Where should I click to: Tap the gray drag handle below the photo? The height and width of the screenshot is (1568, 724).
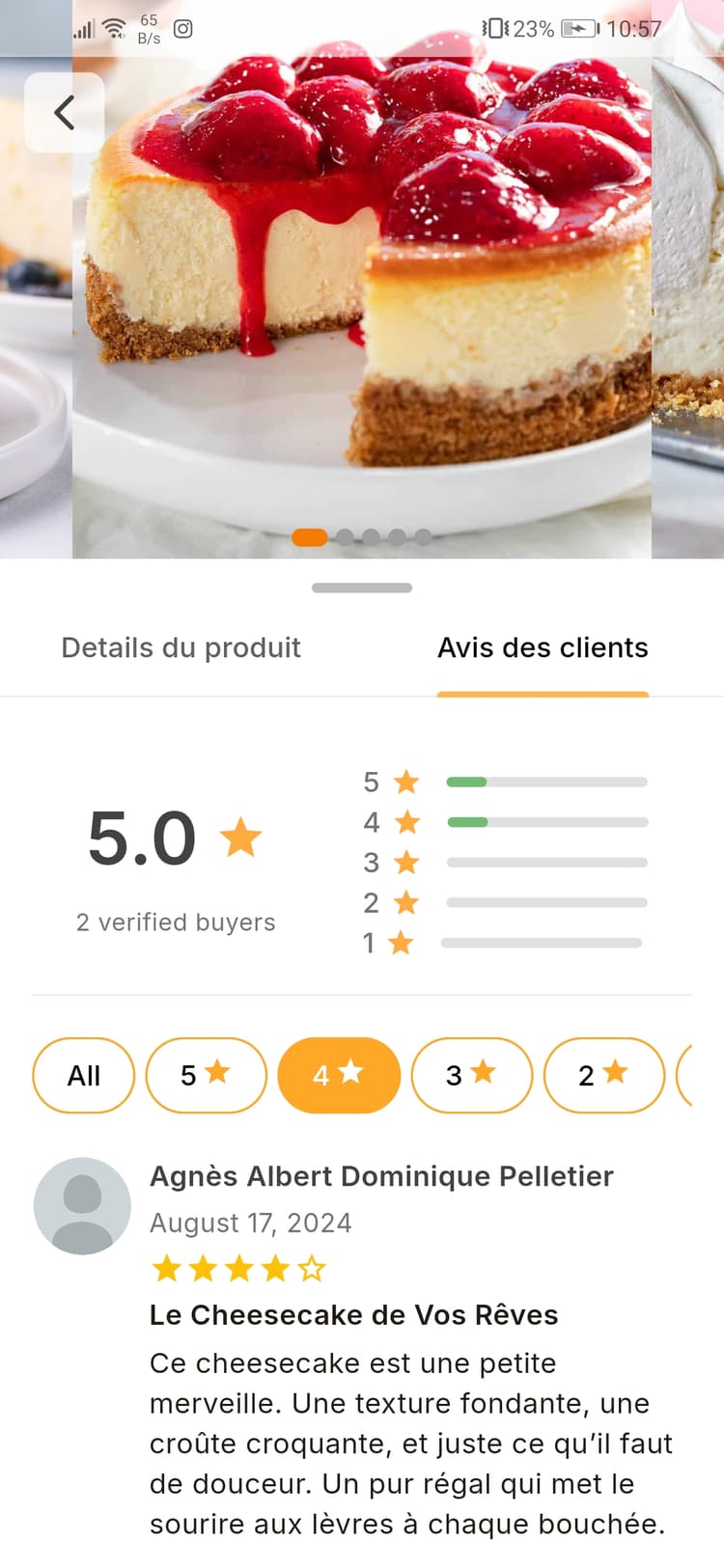click(x=362, y=587)
